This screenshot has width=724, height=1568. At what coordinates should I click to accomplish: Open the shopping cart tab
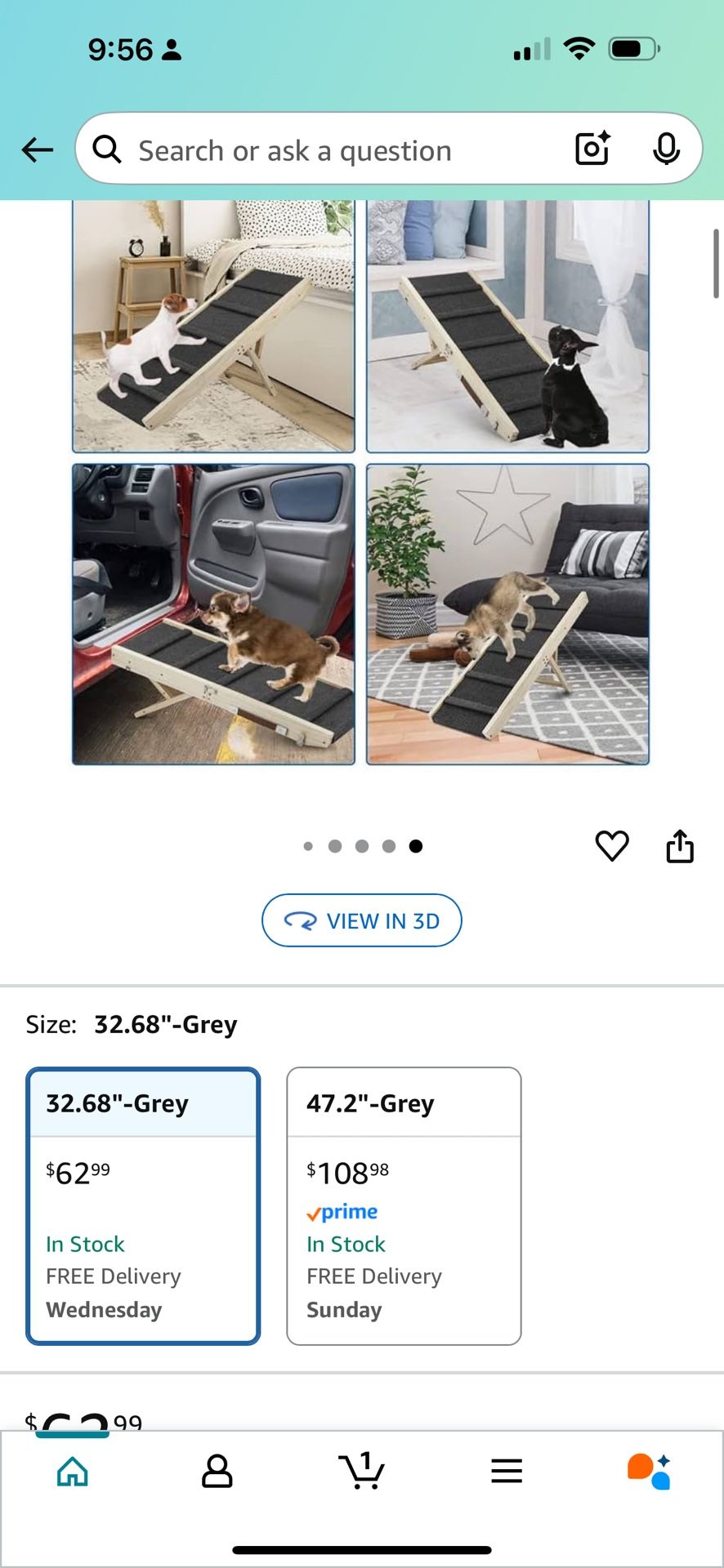[362, 1472]
